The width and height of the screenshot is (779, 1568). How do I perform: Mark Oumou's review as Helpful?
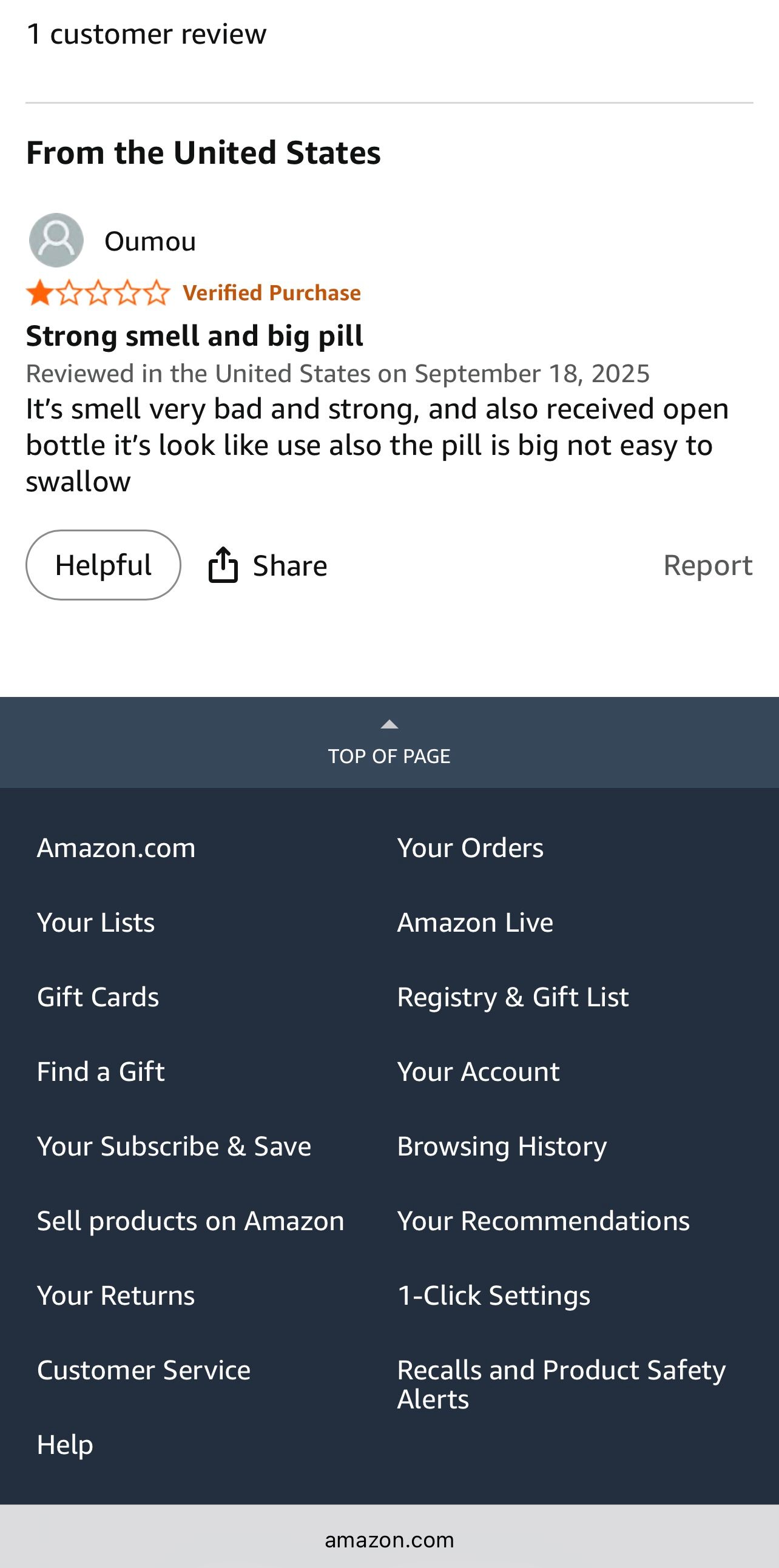tap(103, 565)
